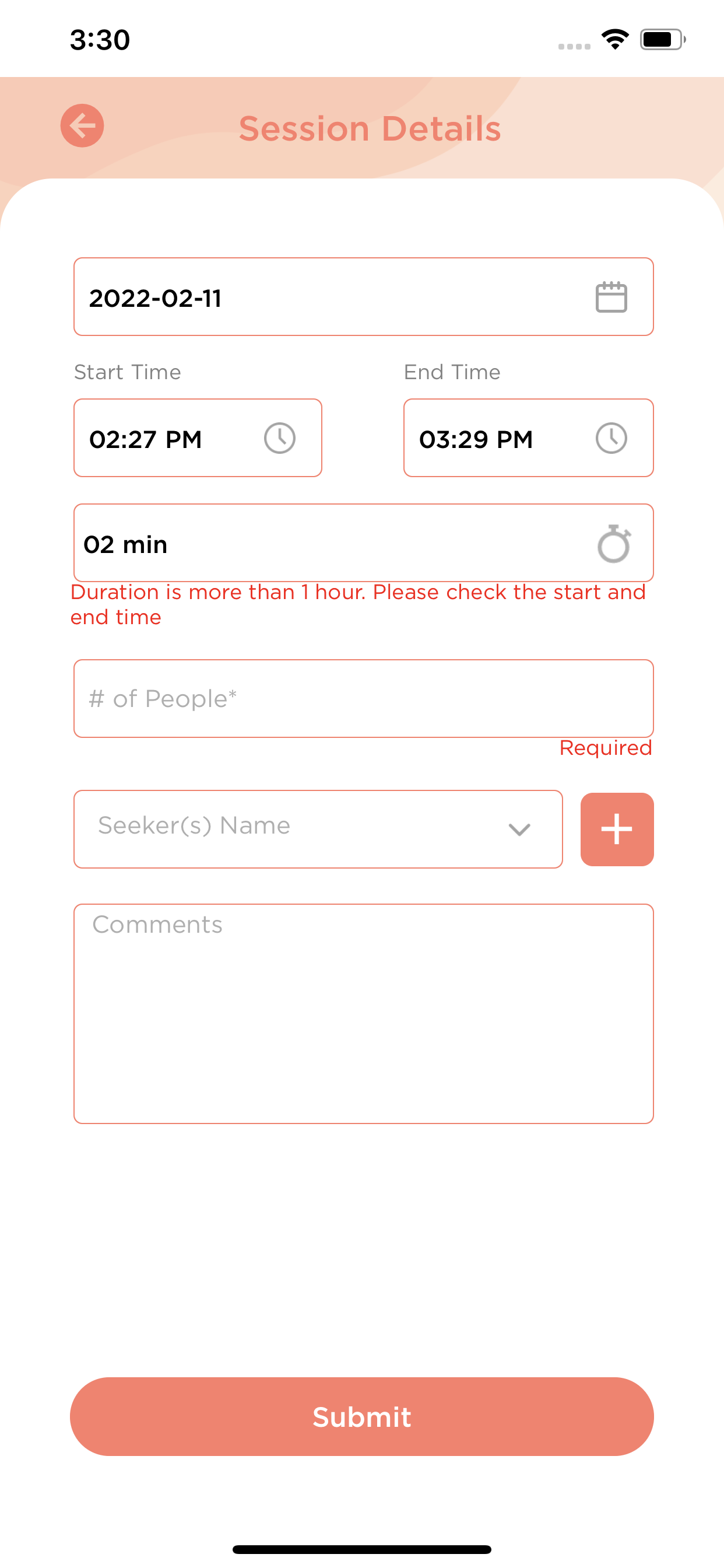Tap the duration field showing 02 min

coord(363,543)
